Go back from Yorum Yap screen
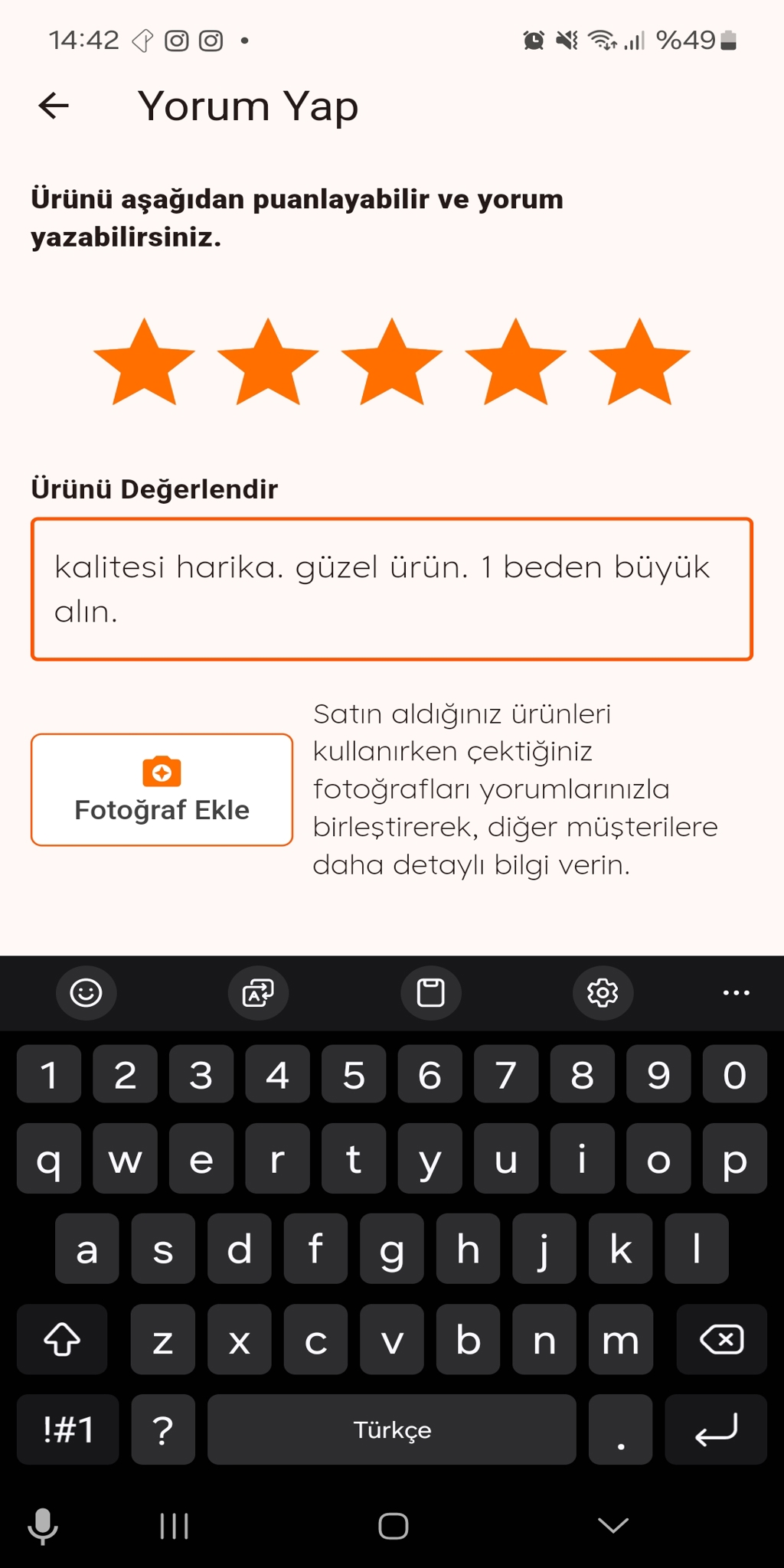 [x=54, y=106]
